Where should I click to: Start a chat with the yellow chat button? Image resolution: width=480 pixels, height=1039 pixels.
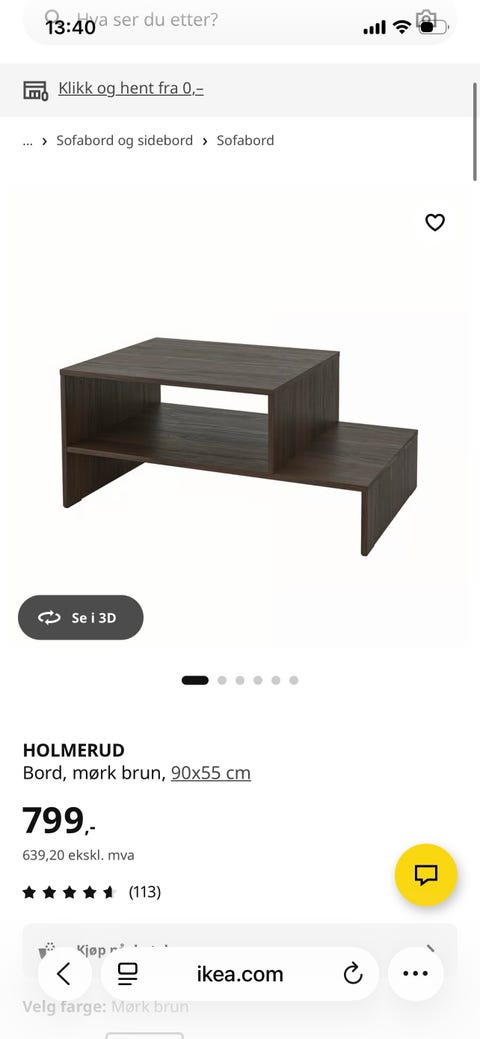426,875
